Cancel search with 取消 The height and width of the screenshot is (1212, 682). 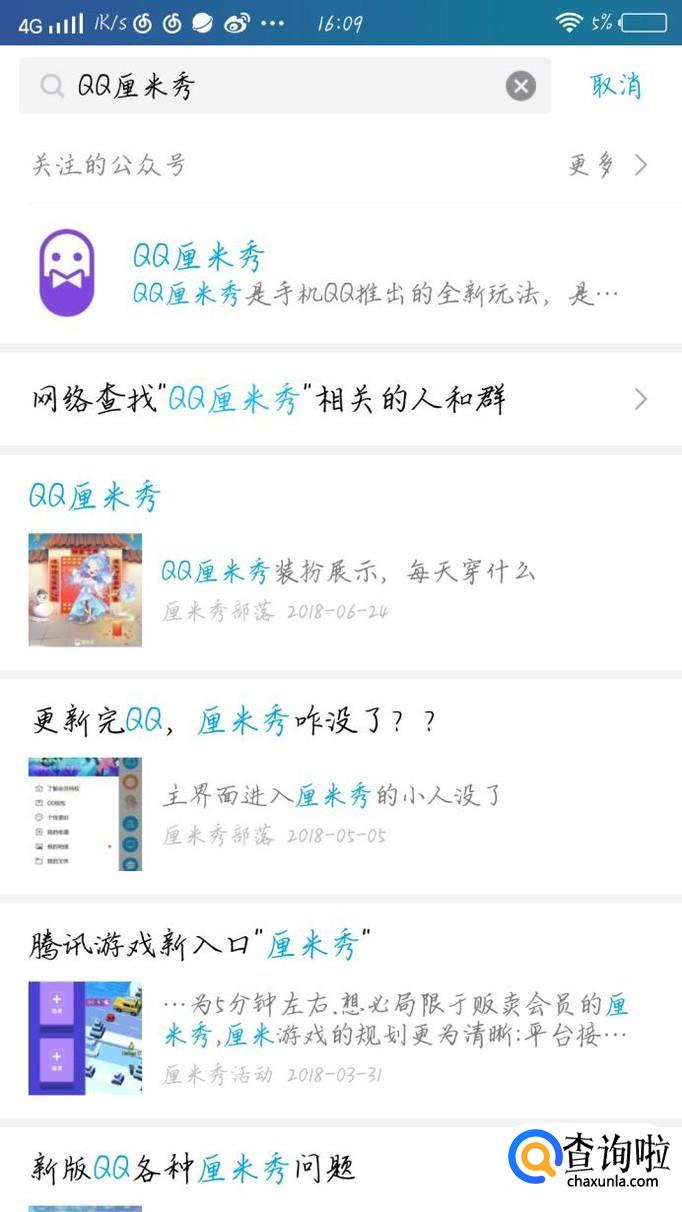point(615,86)
